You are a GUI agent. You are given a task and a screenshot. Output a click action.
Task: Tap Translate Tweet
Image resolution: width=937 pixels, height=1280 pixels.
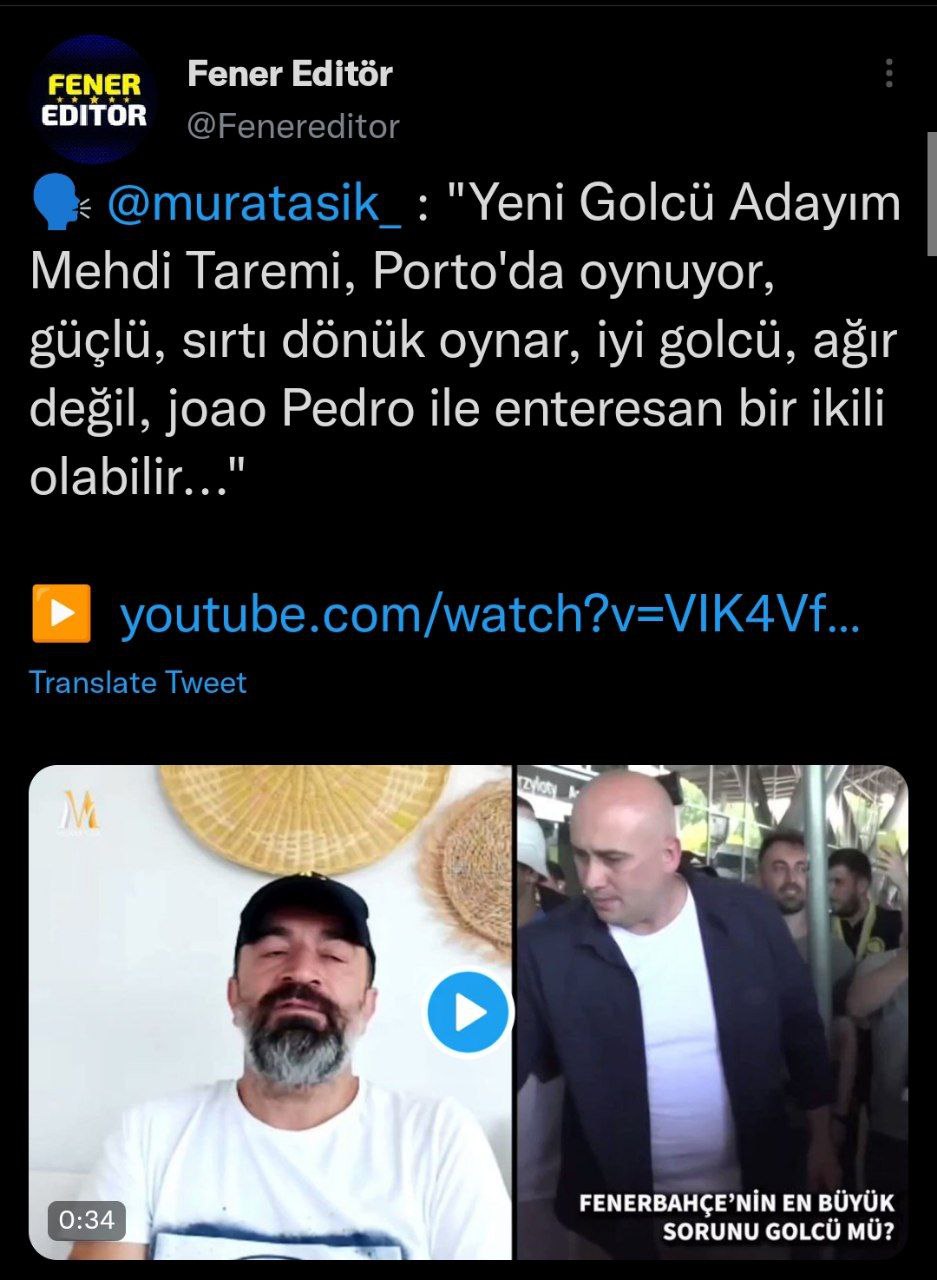138,683
